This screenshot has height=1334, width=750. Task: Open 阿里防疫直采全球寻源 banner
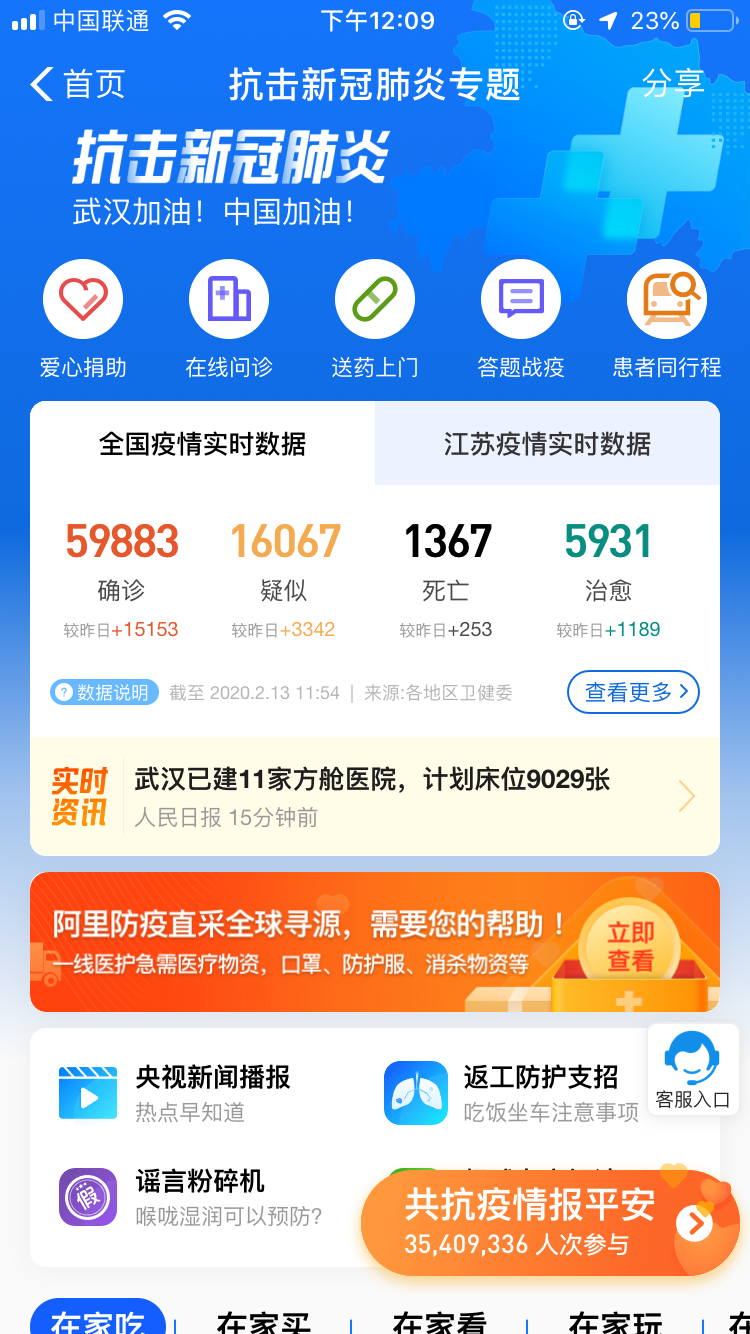click(375, 942)
